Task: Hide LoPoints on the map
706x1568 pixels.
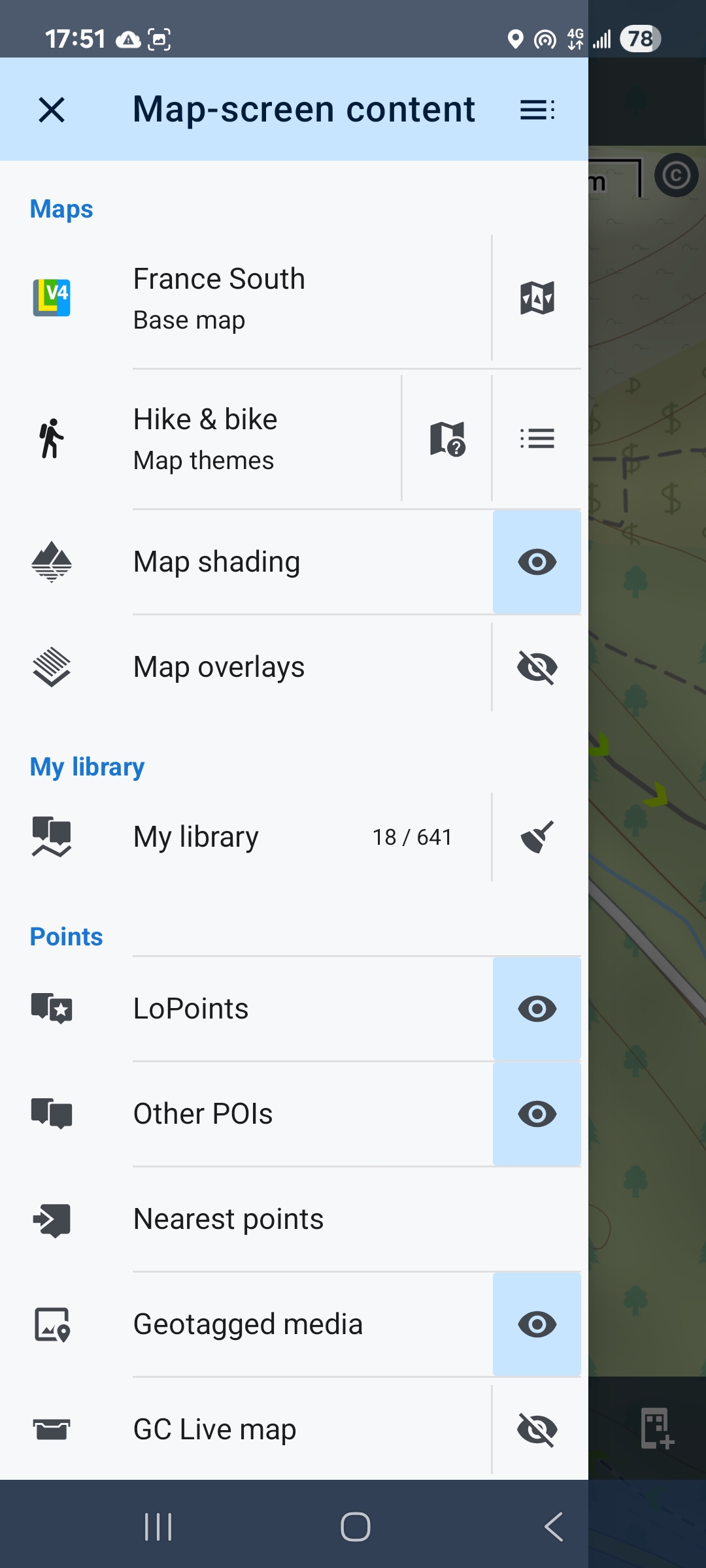Action: 537,1009
